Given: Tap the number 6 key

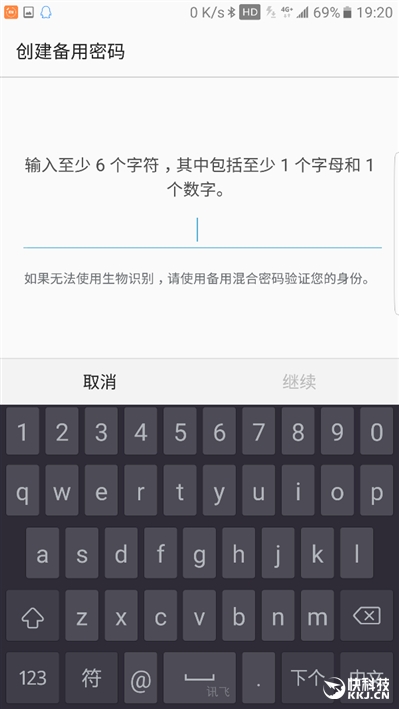Looking at the screenshot, I should click(x=219, y=433).
